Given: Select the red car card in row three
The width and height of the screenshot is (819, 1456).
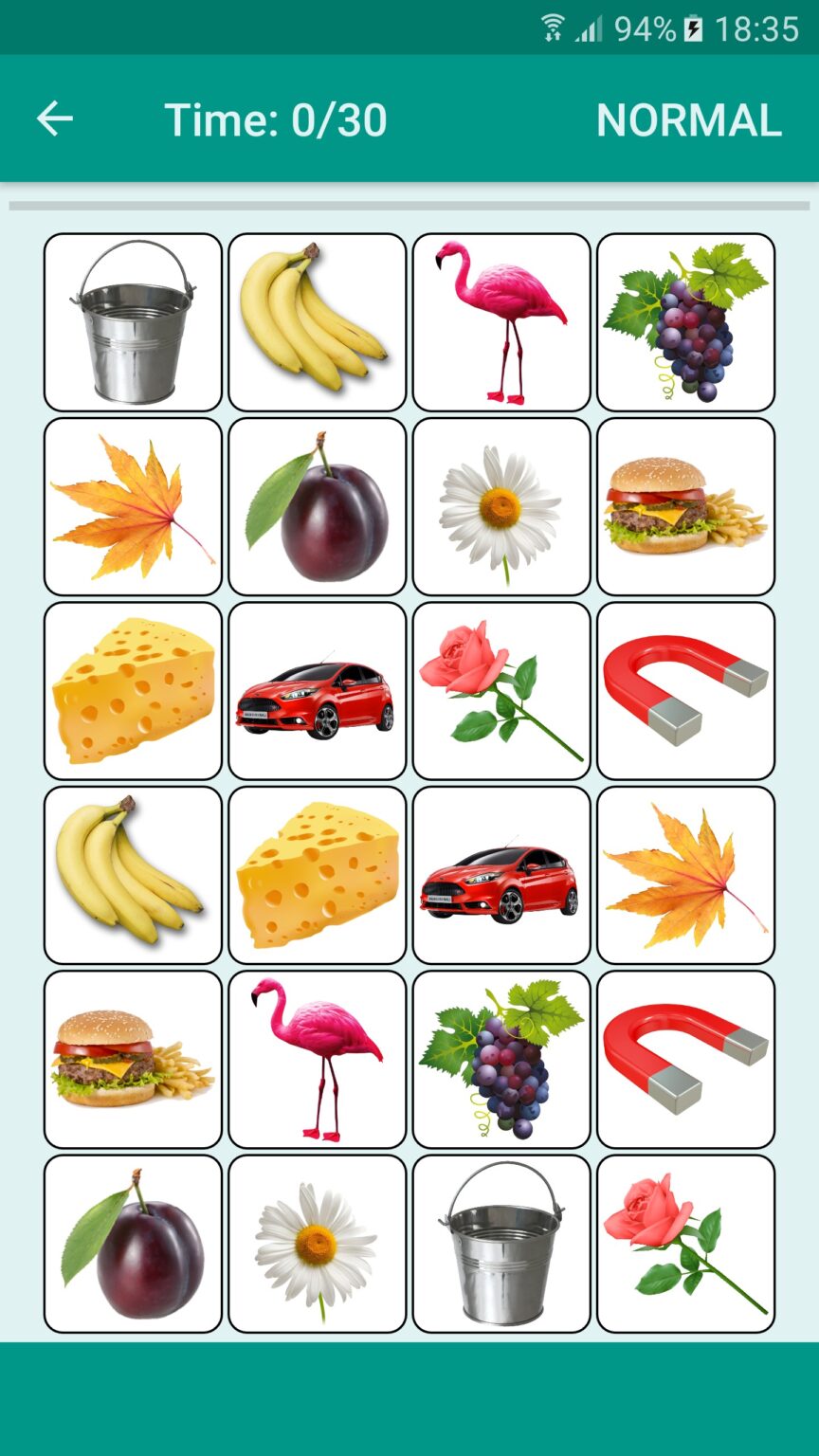Looking at the screenshot, I should (x=317, y=689).
